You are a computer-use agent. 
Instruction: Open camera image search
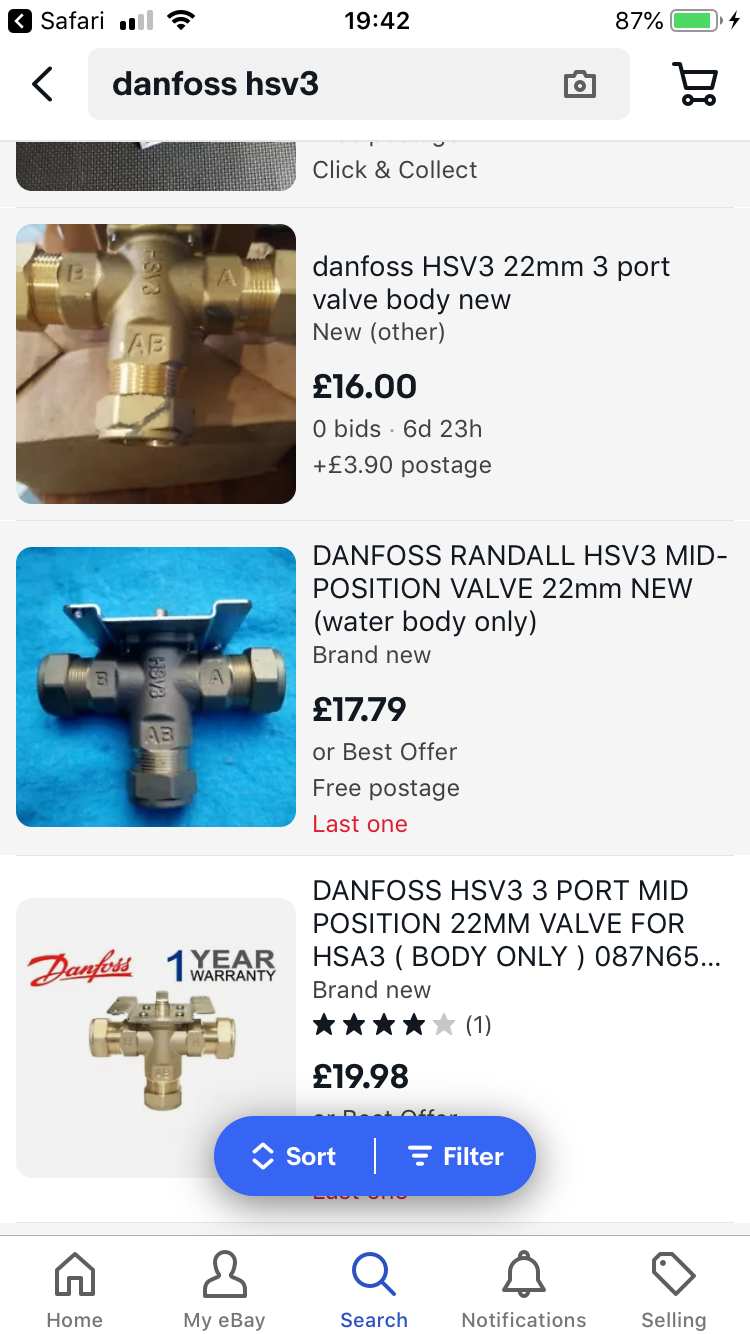[x=580, y=84]
